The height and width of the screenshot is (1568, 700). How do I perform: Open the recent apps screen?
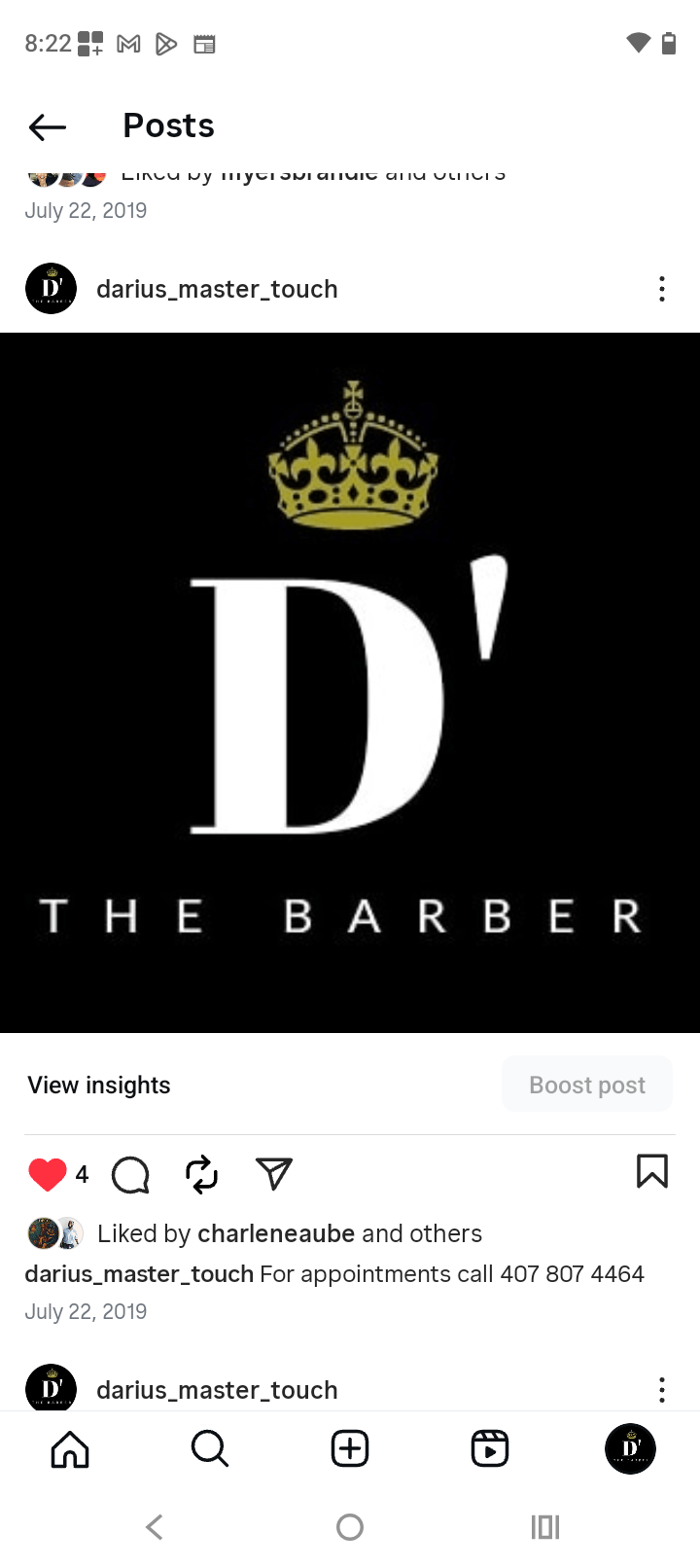pos(544,1527)
